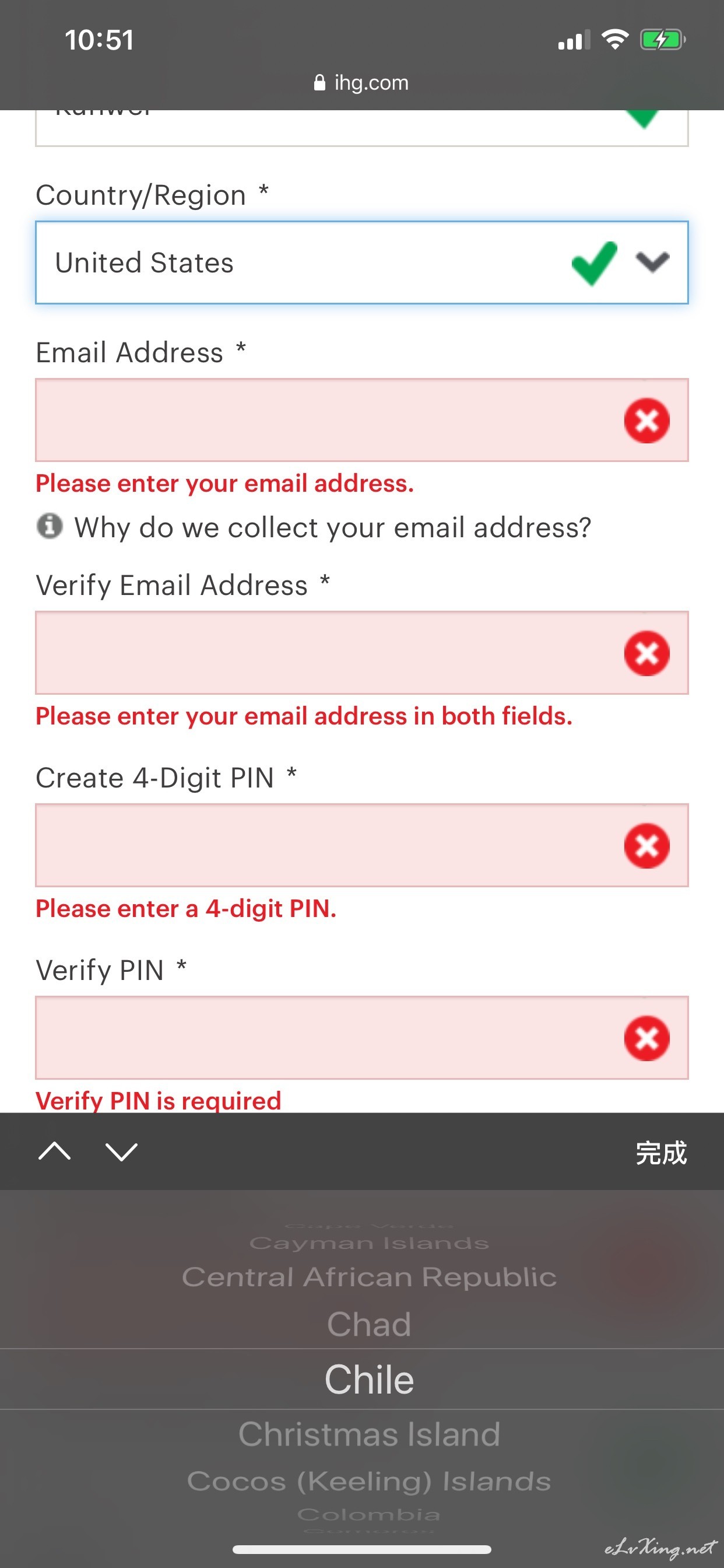Jump to next field with down arrow
Screen dimensions: 724x1568
121,1151
